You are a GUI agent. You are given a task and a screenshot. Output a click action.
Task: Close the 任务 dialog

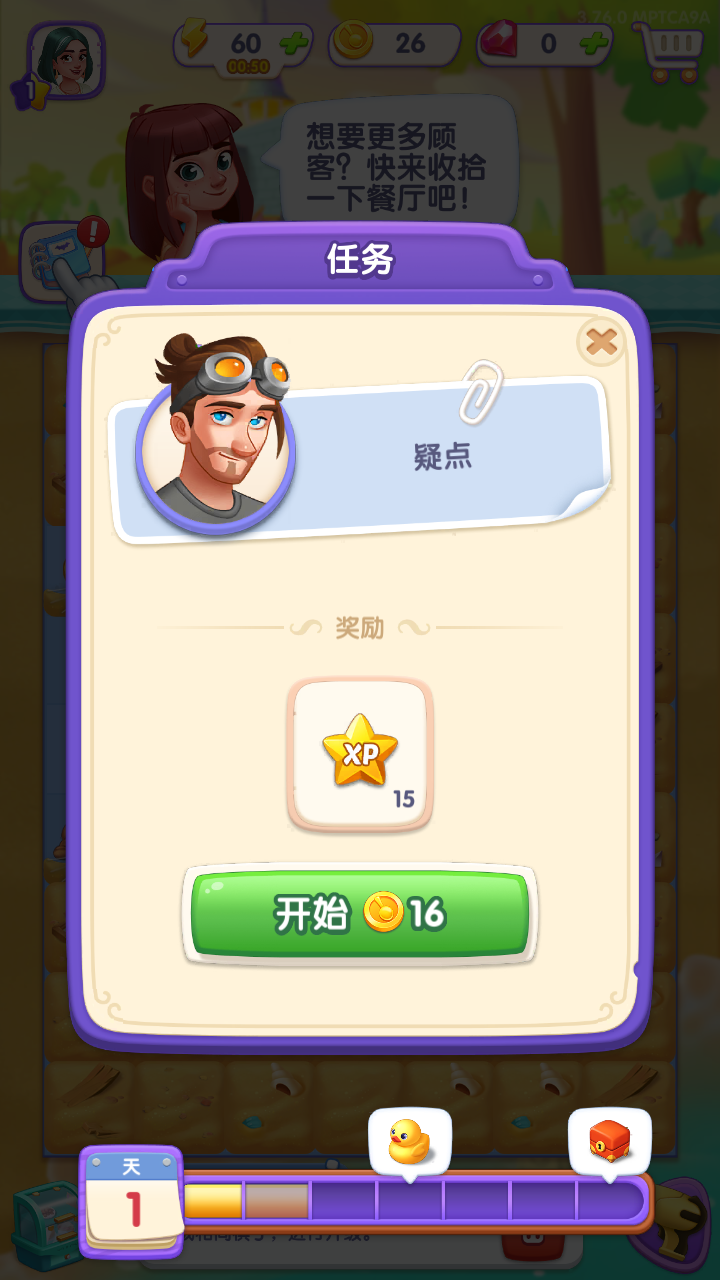coord(601,343)
